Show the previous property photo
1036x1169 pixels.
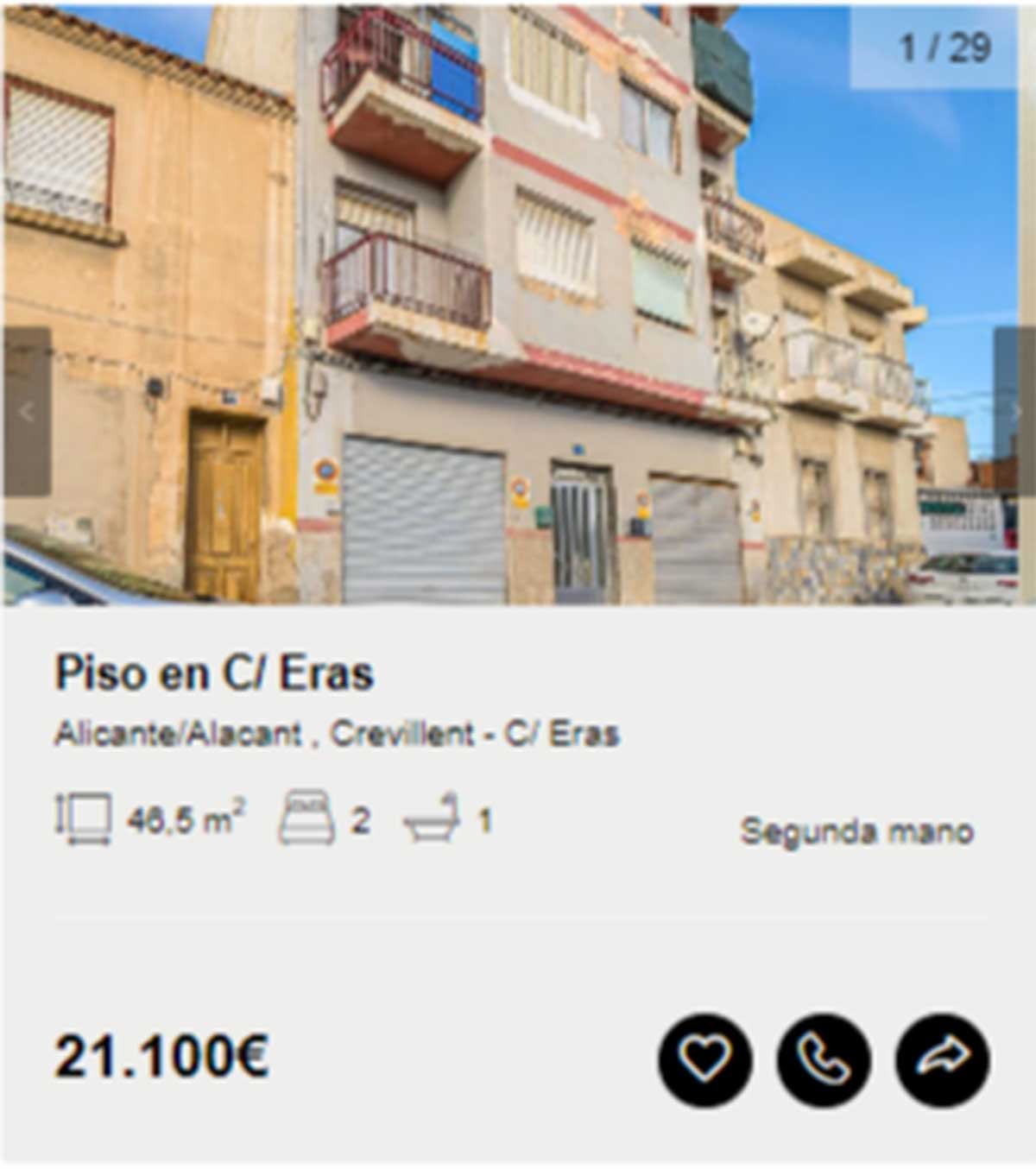coord(27,412)
